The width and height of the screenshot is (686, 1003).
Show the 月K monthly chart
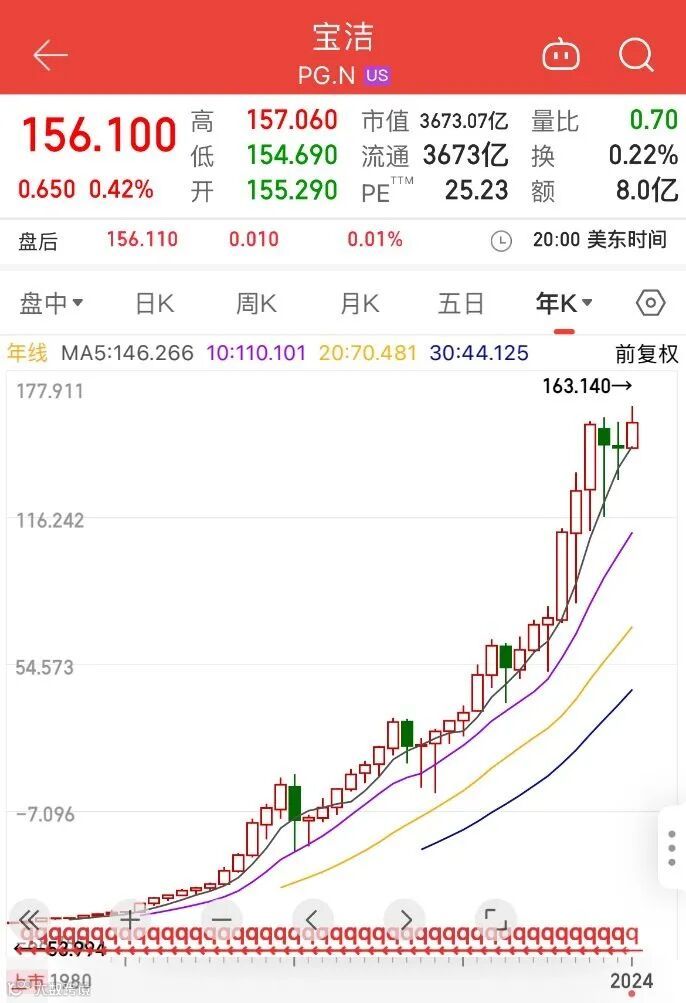point(359,303)
